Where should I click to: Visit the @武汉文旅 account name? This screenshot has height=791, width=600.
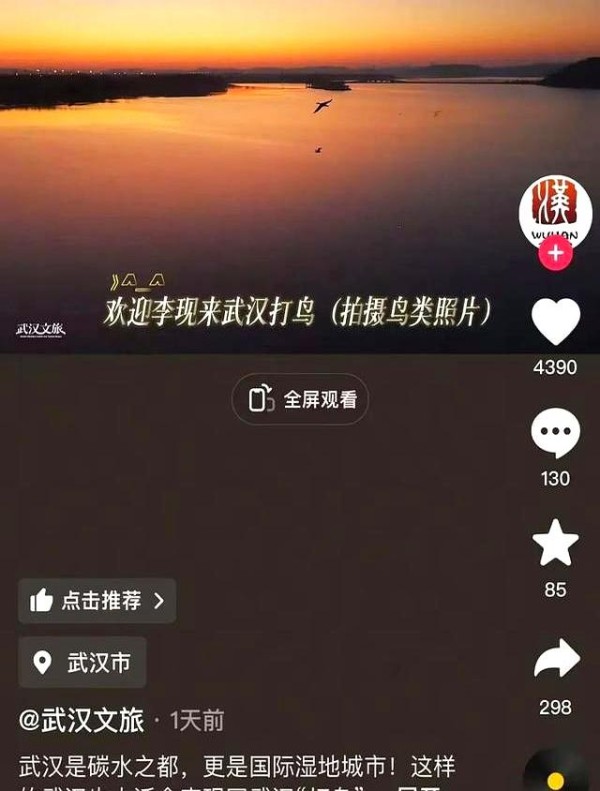coord(82,720)
